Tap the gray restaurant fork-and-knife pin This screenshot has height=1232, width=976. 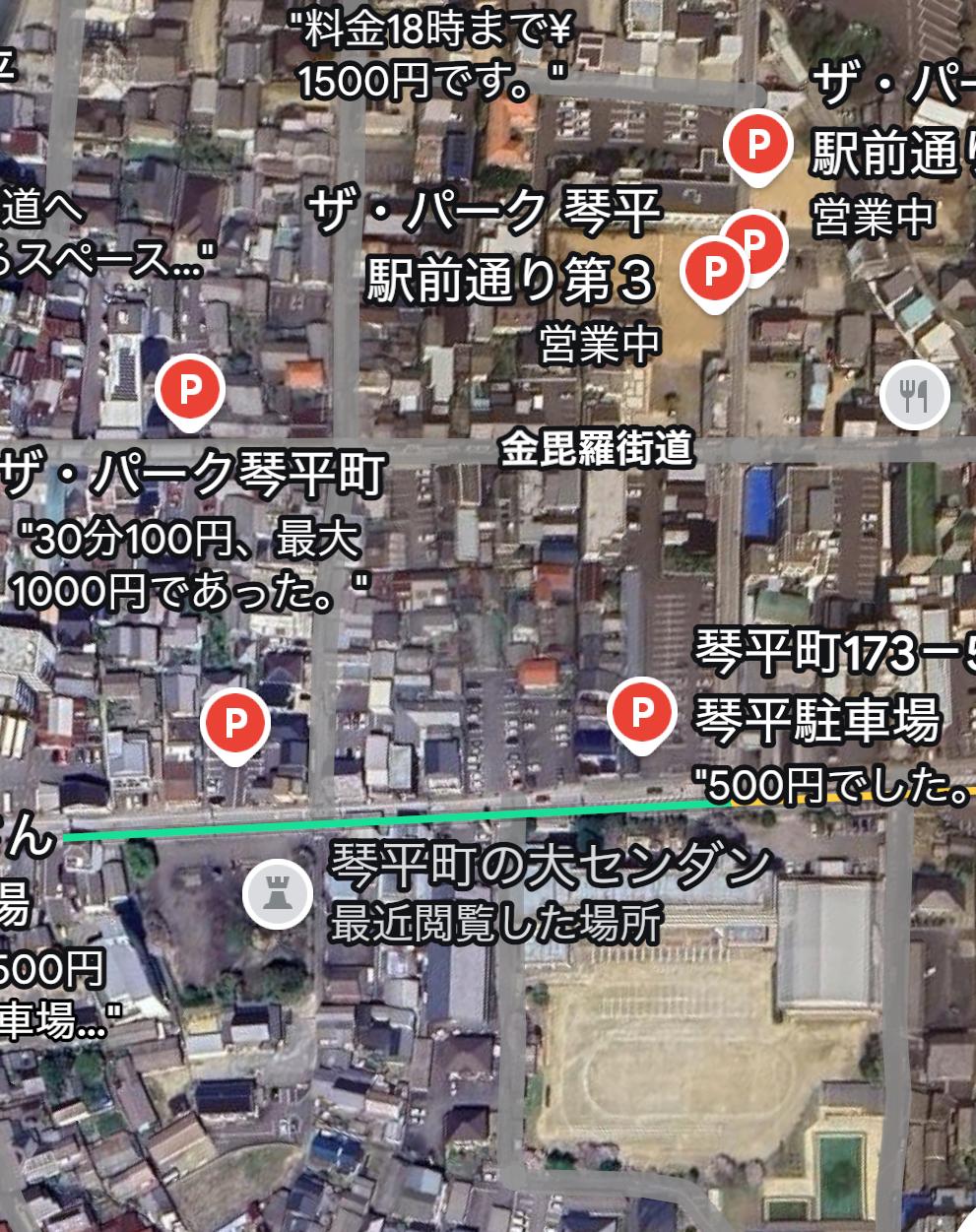pyautogui.click(x=913, y=396)
